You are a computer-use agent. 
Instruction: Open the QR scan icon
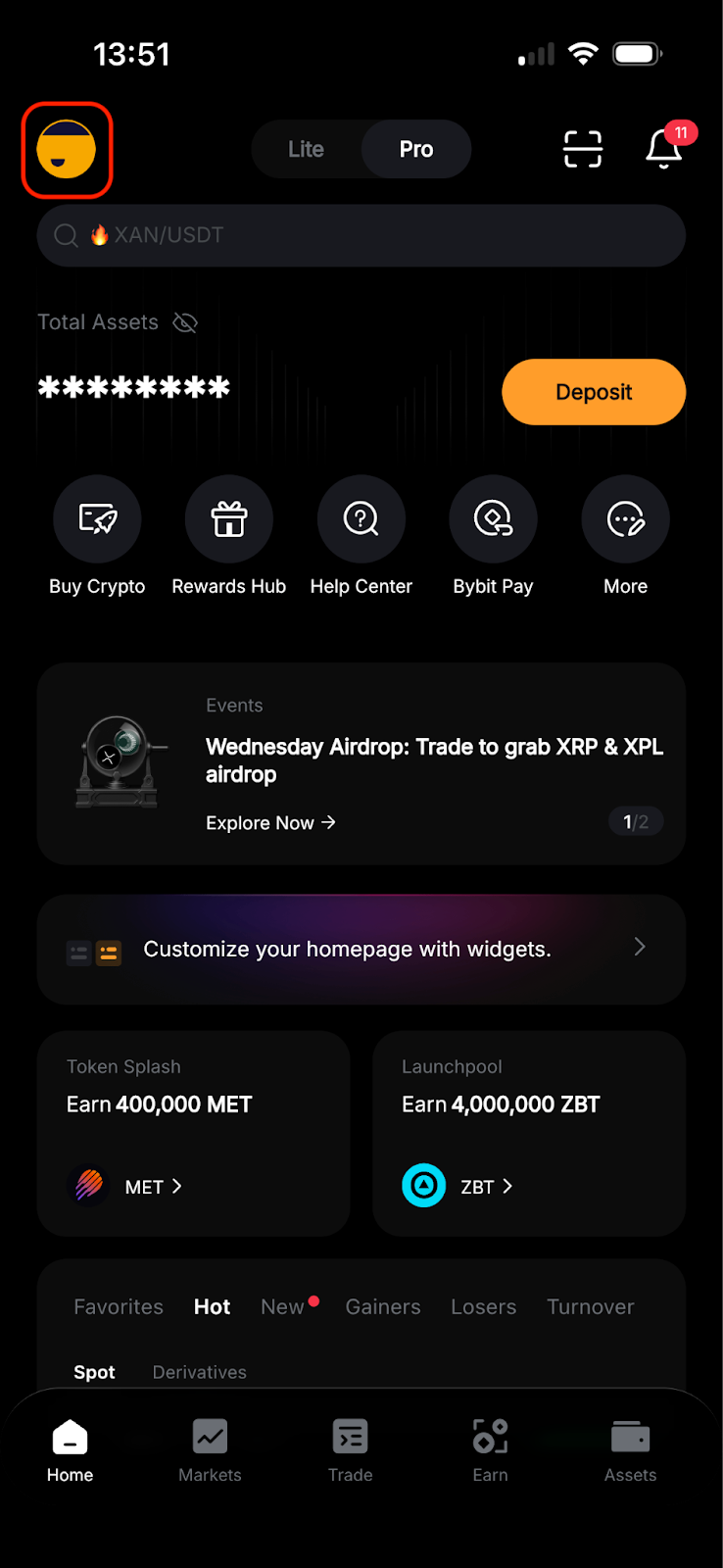pos(583,149)
